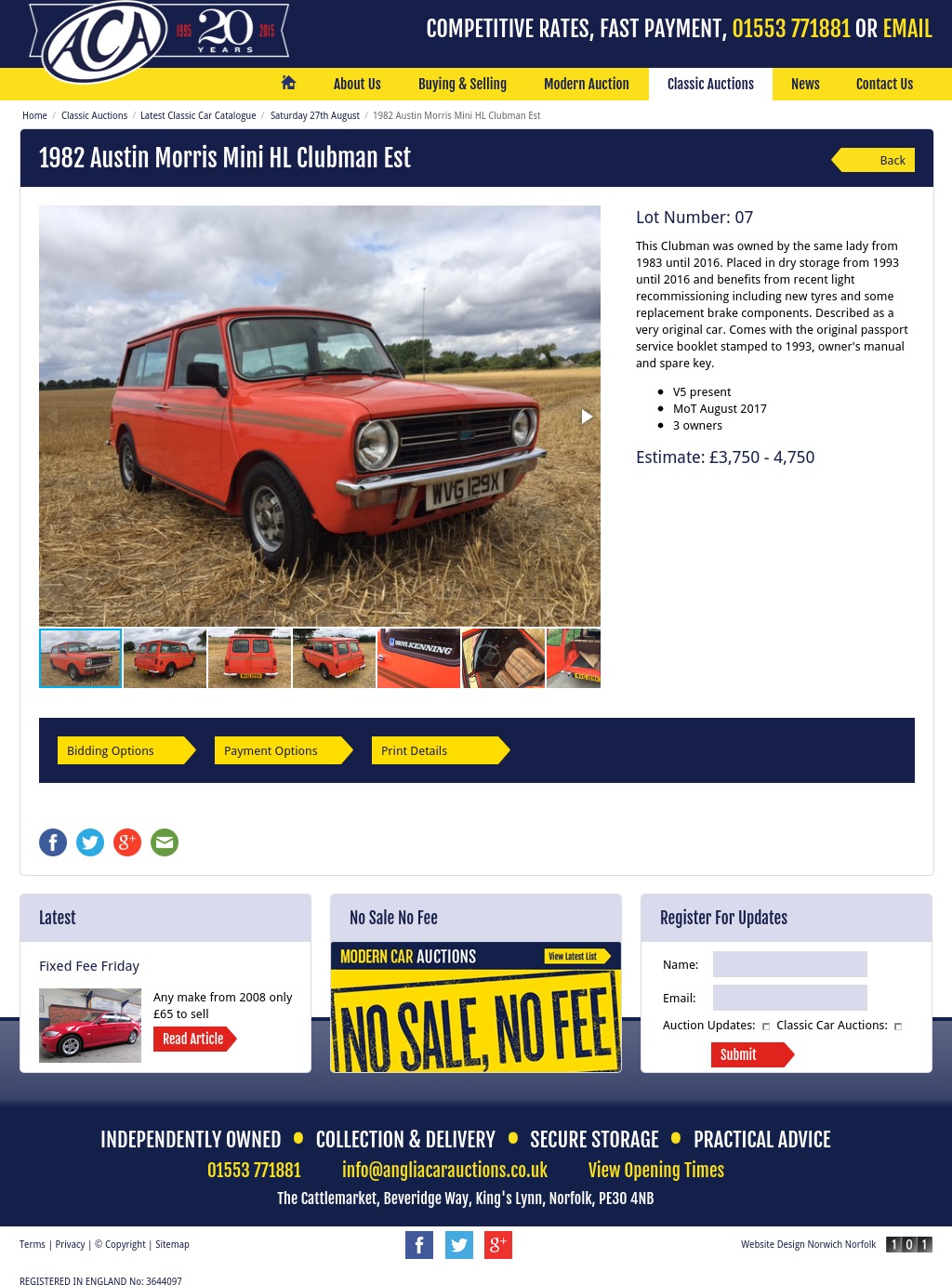Select the Kenning sticker thumbnail

pyautogui.click(x=418, y=658)
